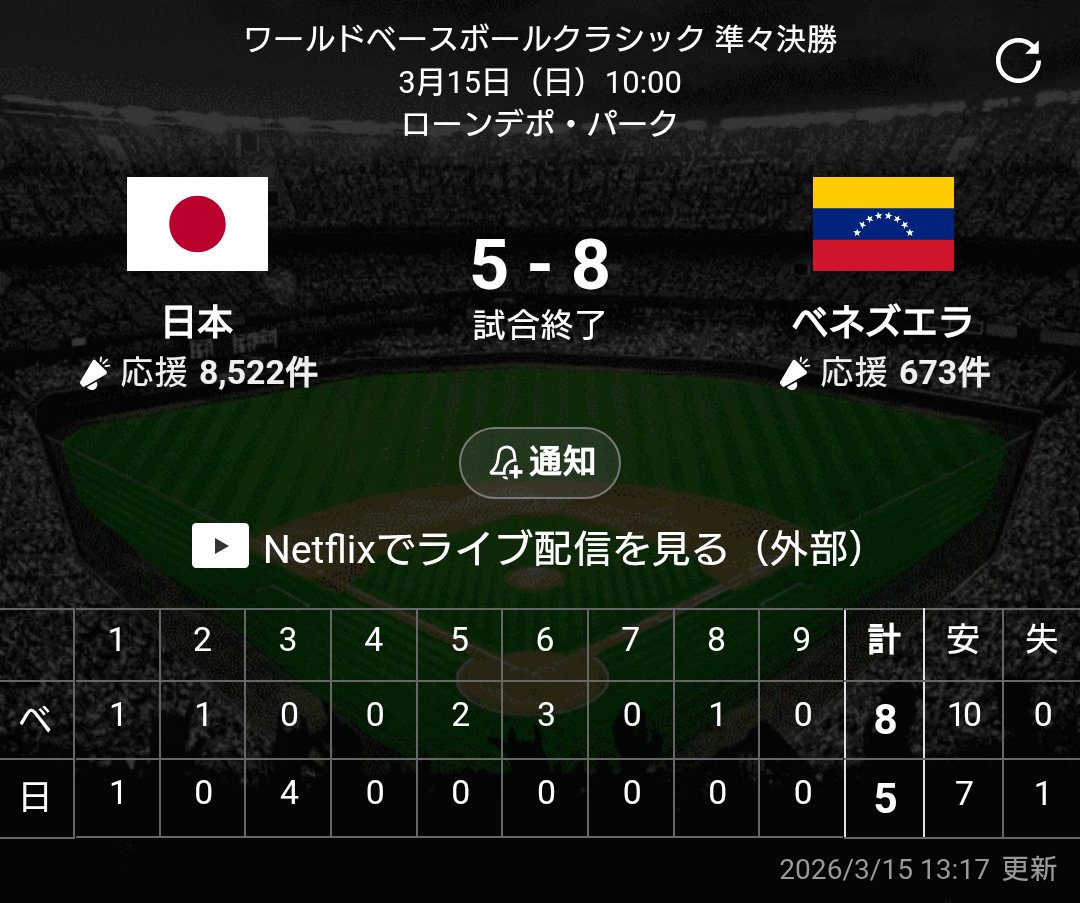Enable notifications with 通知 button
Screen dimensions: 1080x903
[x=540, y=463]
